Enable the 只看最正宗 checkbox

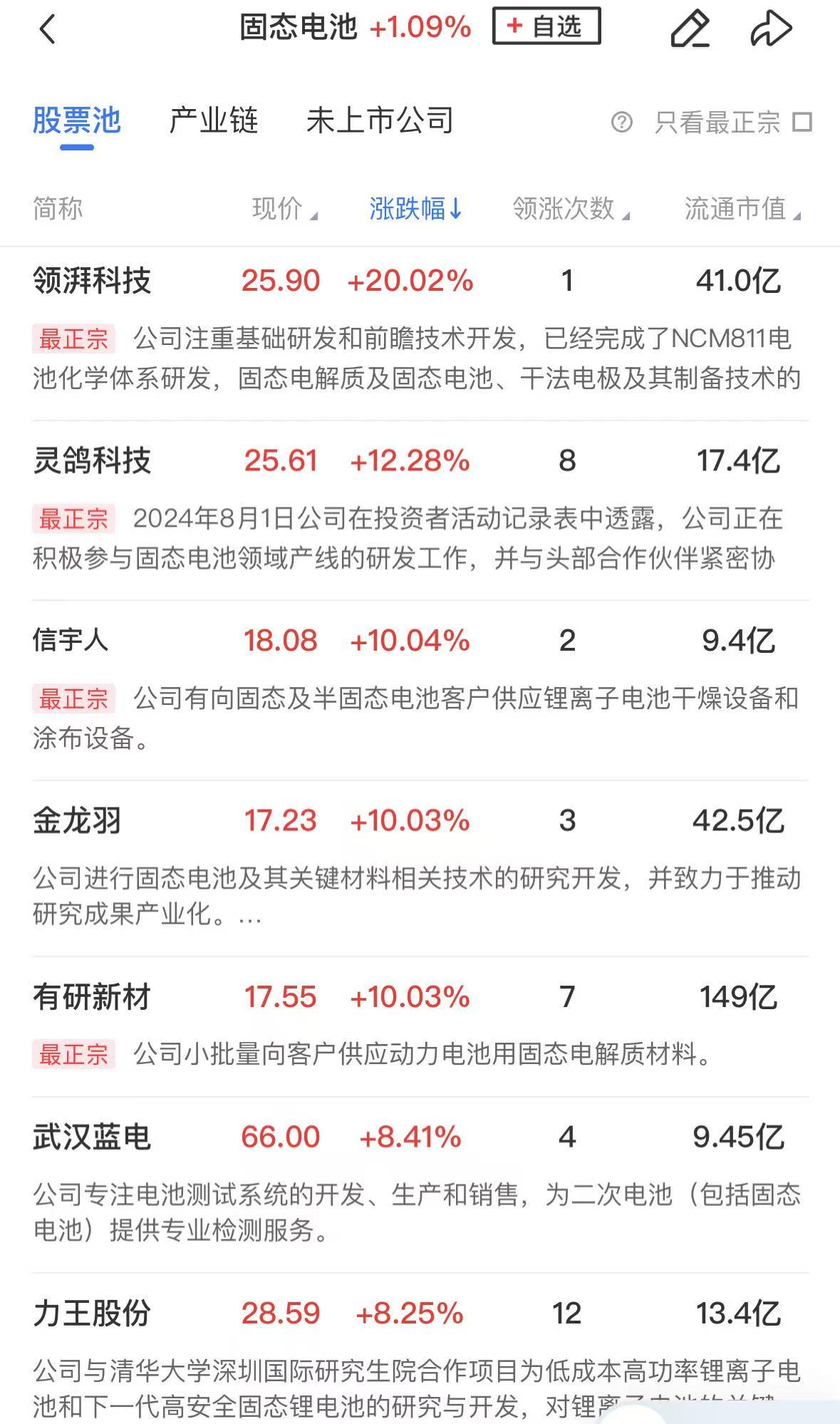(x=802, y=123)
